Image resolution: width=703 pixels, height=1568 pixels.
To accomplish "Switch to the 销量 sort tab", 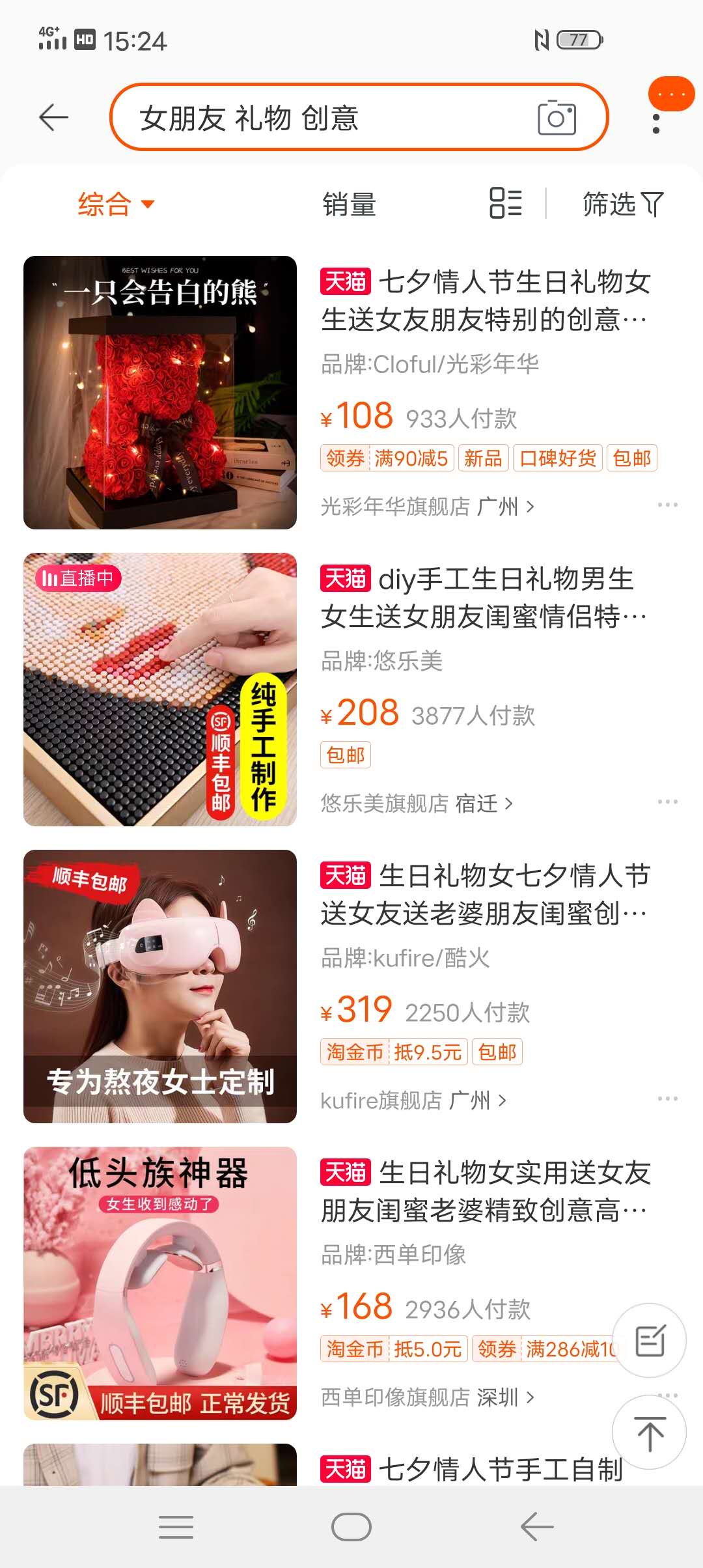I will pyautogui.click(x=349, y=204).
